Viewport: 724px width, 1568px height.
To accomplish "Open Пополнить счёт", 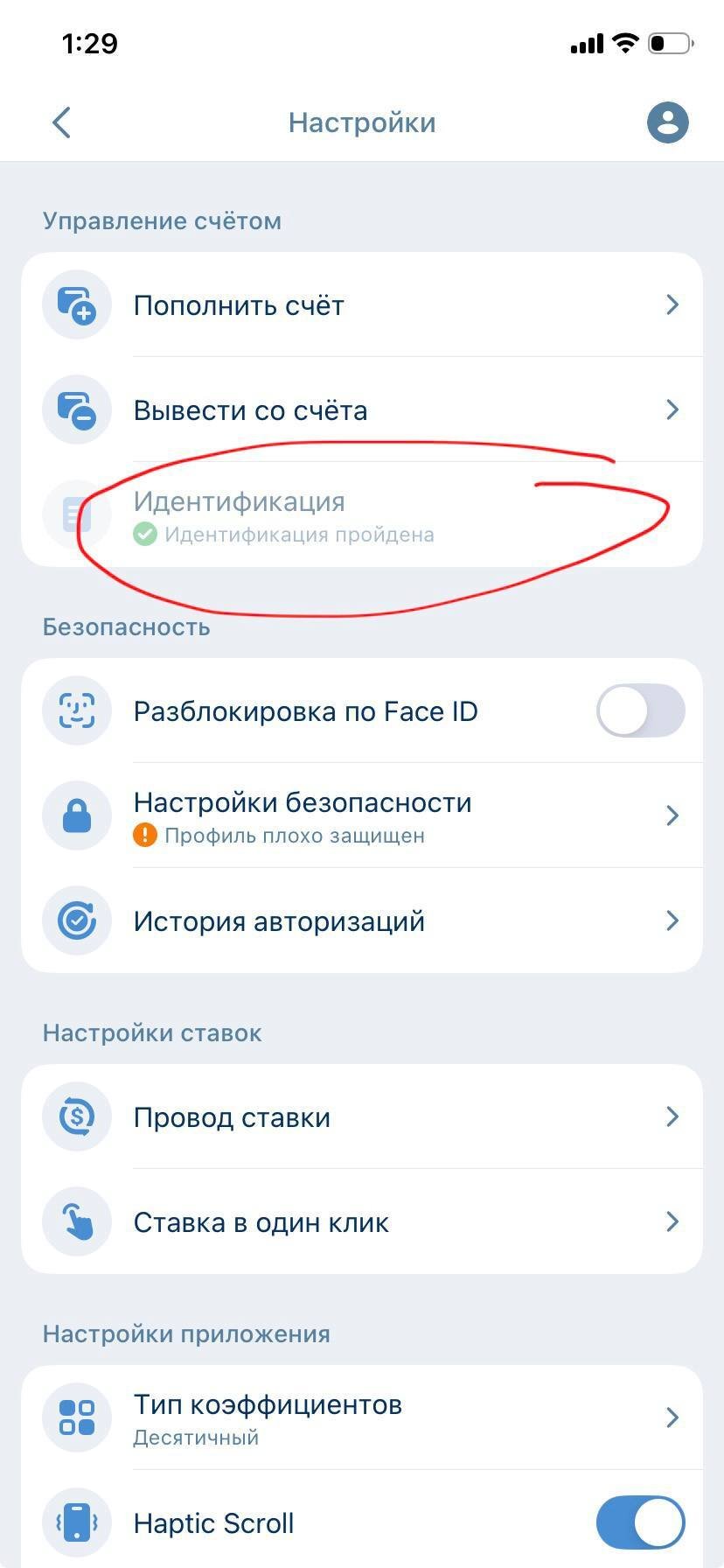I will click(x=362, y=305).
